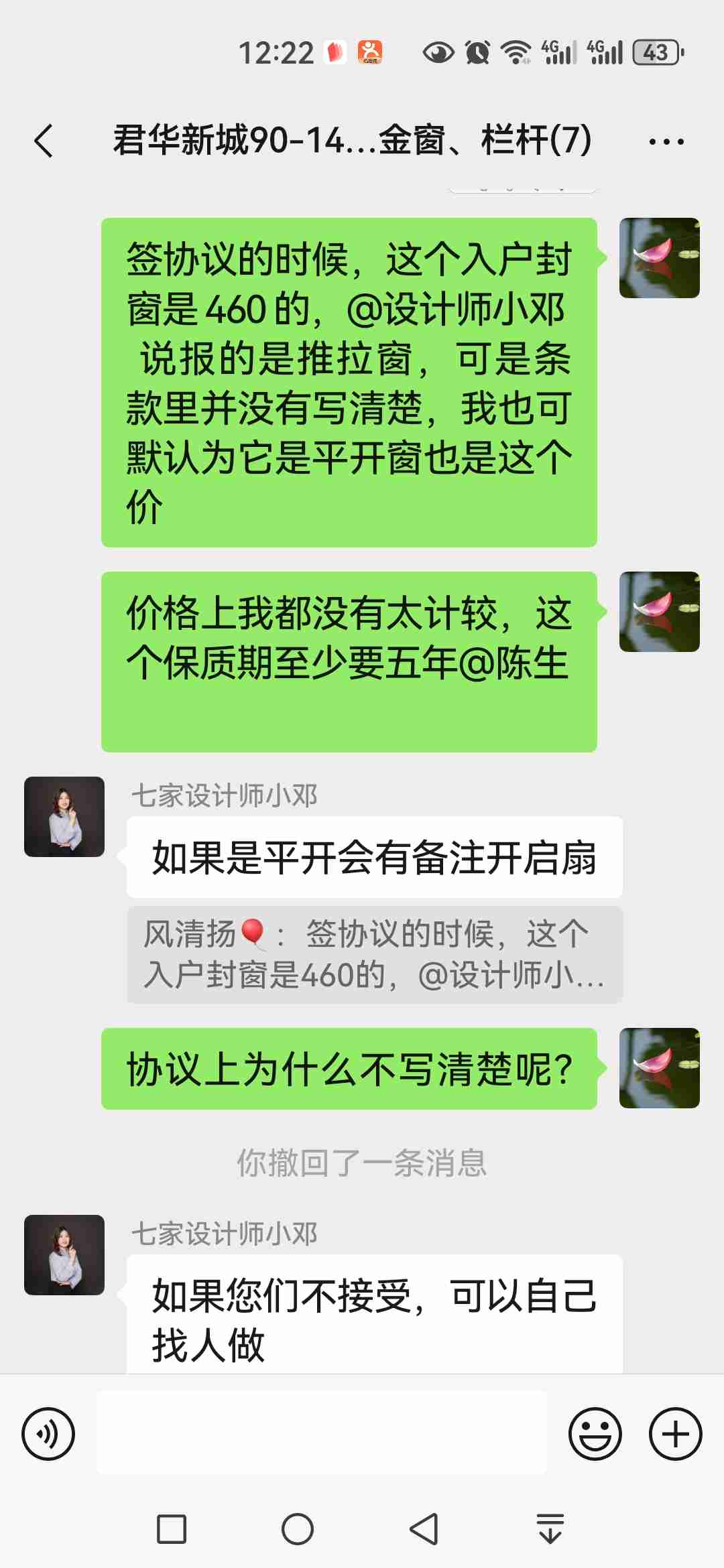Open the group chat overflow menu

[x=666, y=141]
